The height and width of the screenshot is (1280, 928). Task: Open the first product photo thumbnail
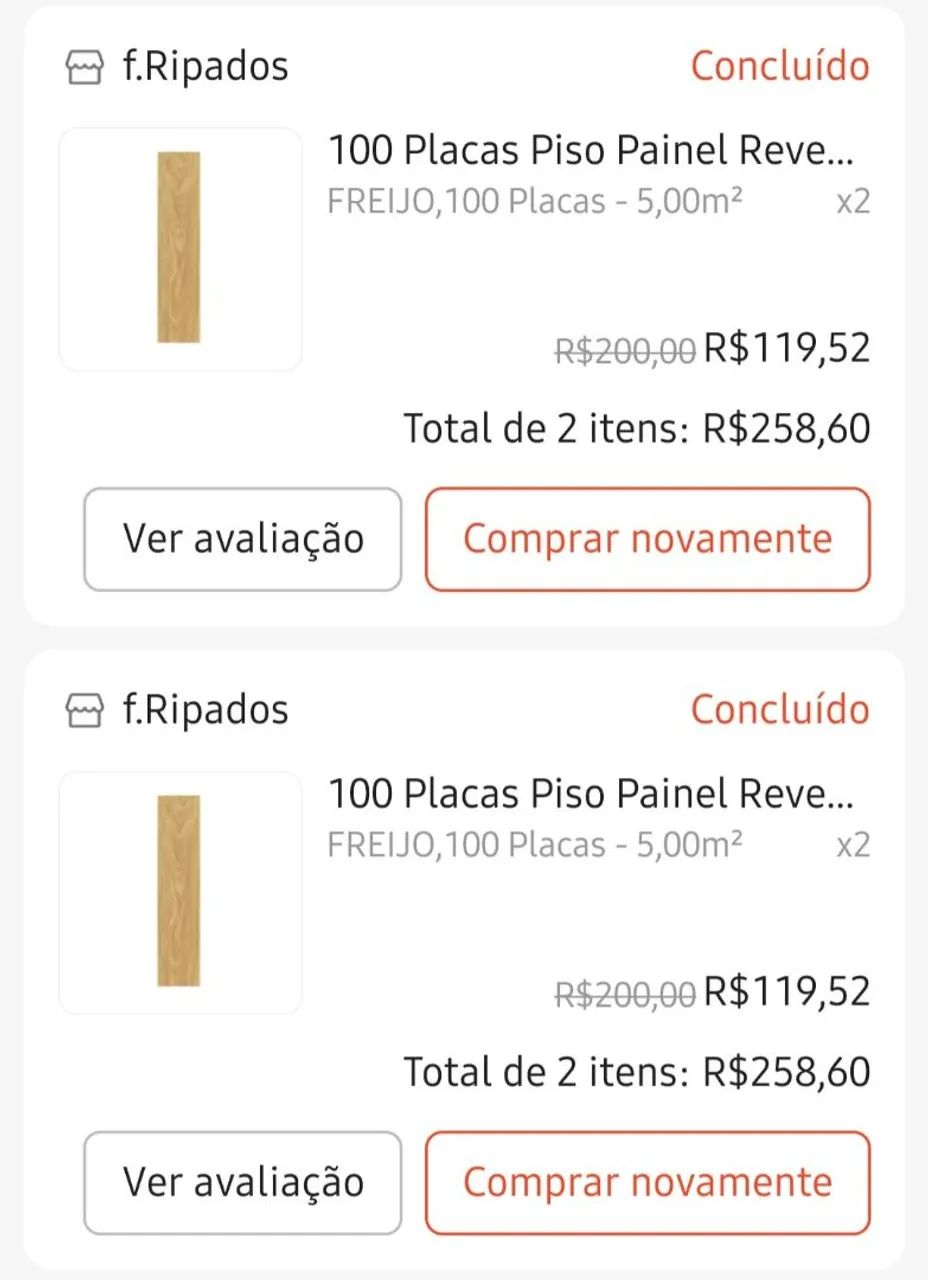180,247
